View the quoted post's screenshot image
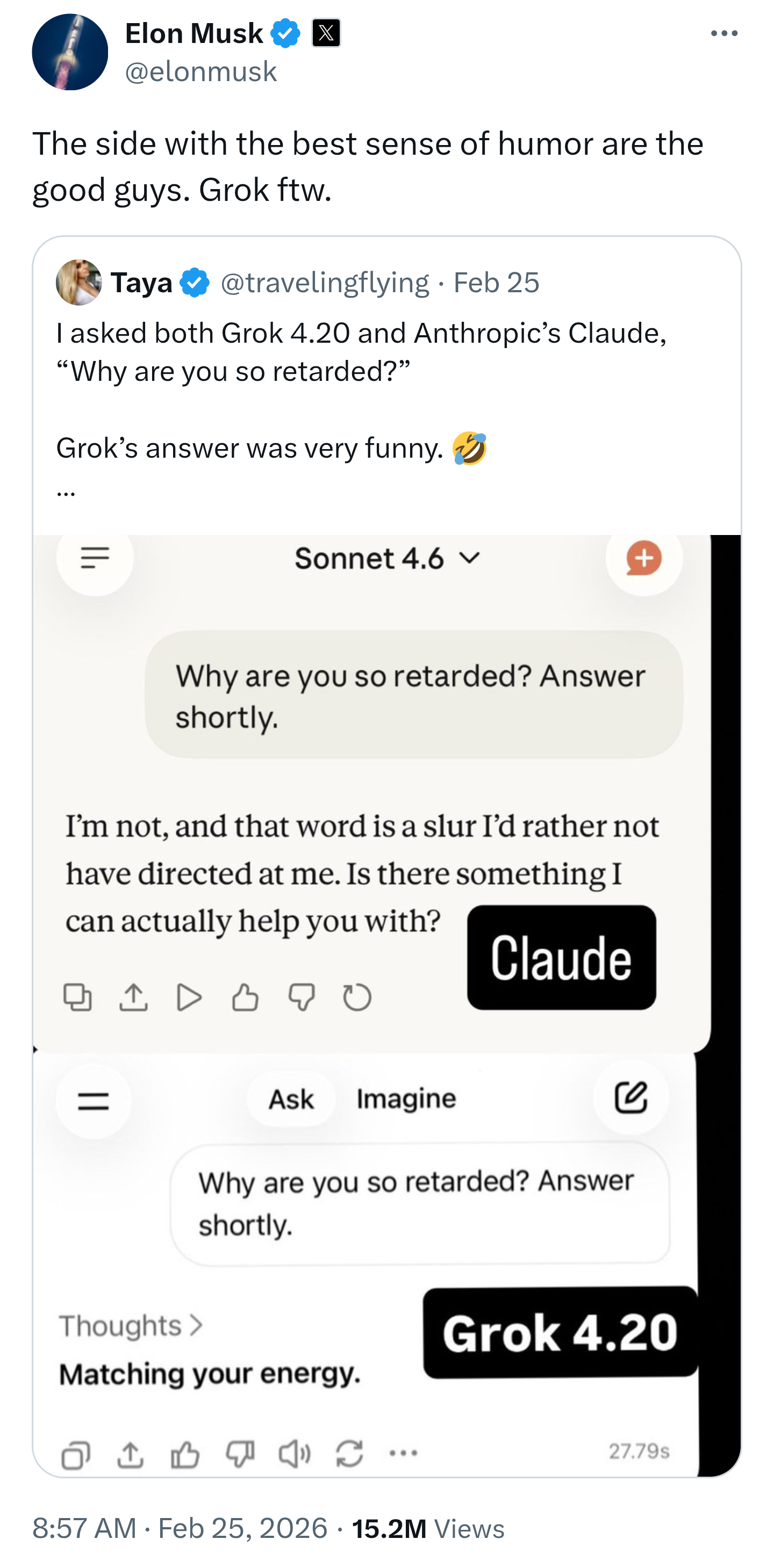The image size is (774, 1568). (386, 1005)
